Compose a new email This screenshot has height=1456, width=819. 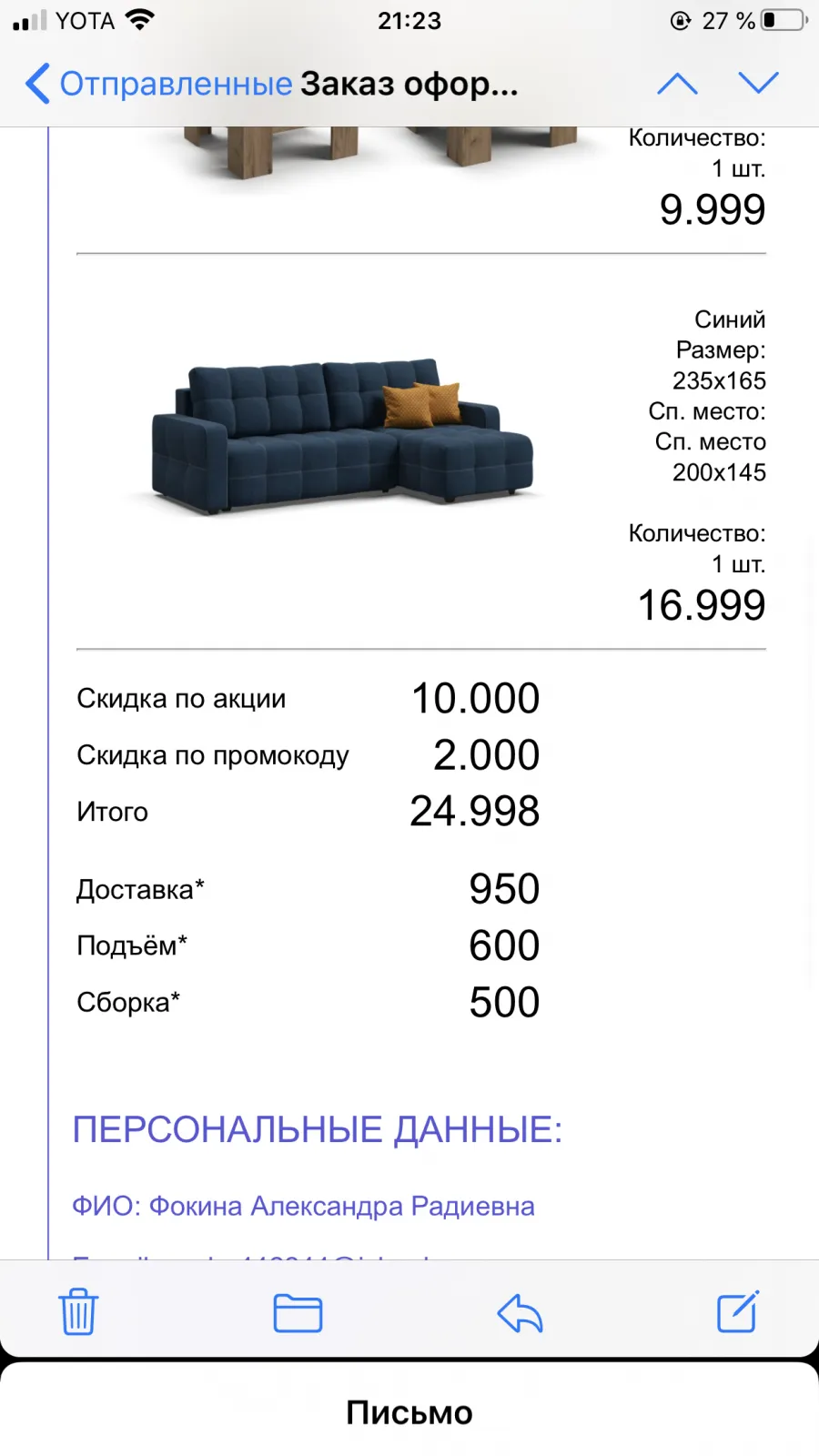[738, 1310]
